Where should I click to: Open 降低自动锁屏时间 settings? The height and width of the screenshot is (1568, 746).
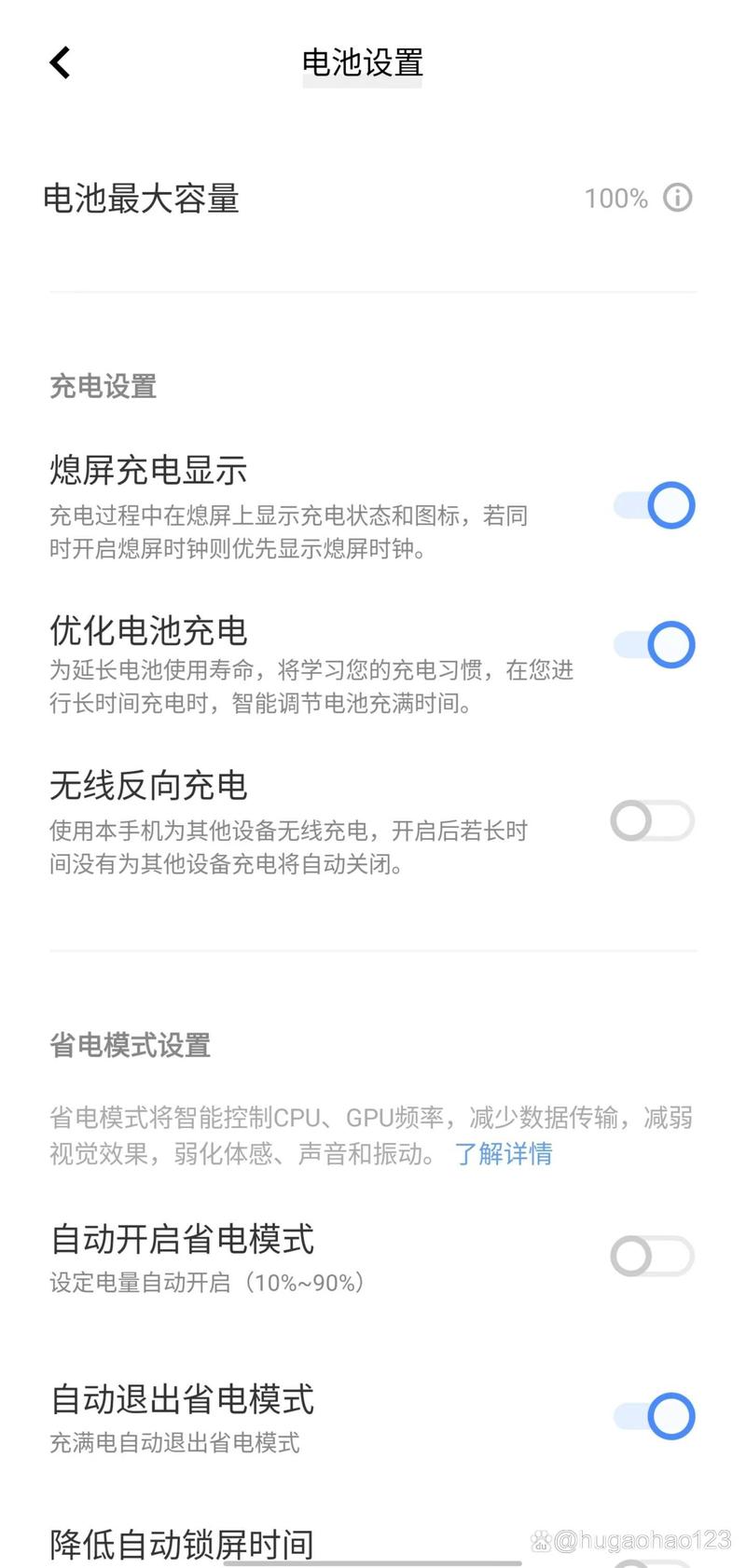point(181,1543)
